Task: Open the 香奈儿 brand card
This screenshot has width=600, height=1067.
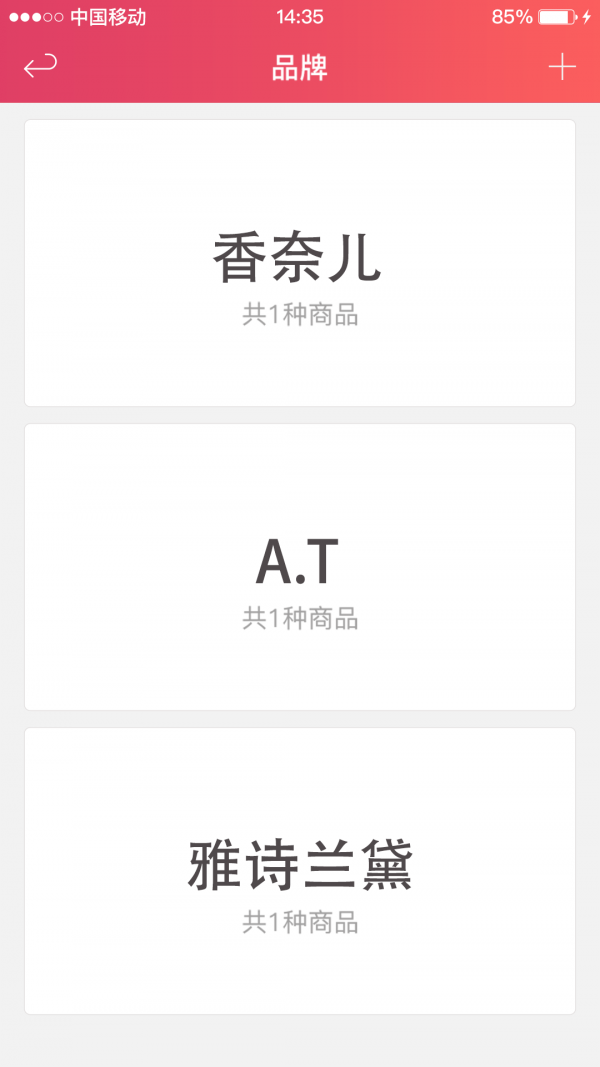Action: (x=300, y=263)
